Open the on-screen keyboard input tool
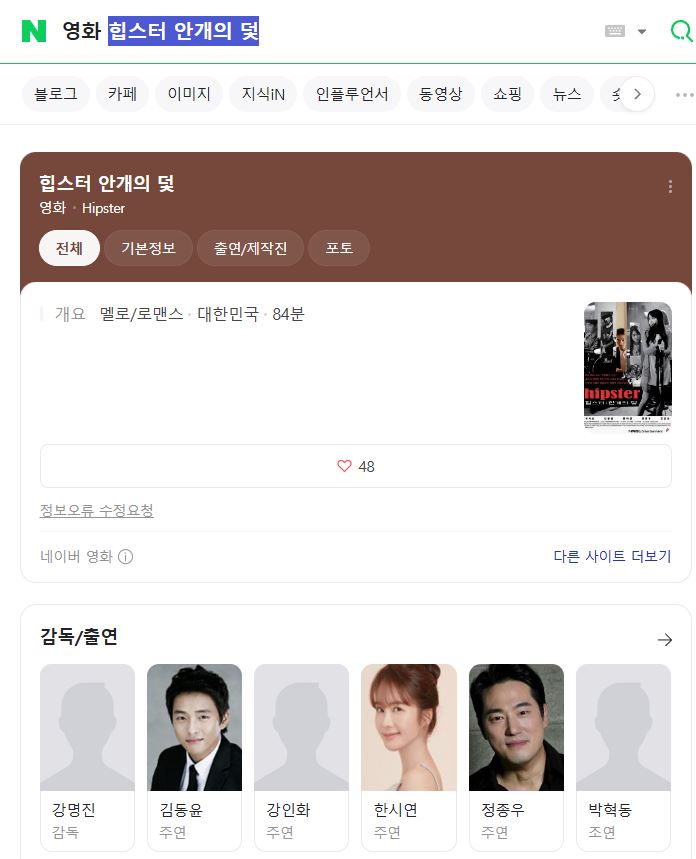Image resolution: width=696 pixels, height=859 pixels. point(614,31)
